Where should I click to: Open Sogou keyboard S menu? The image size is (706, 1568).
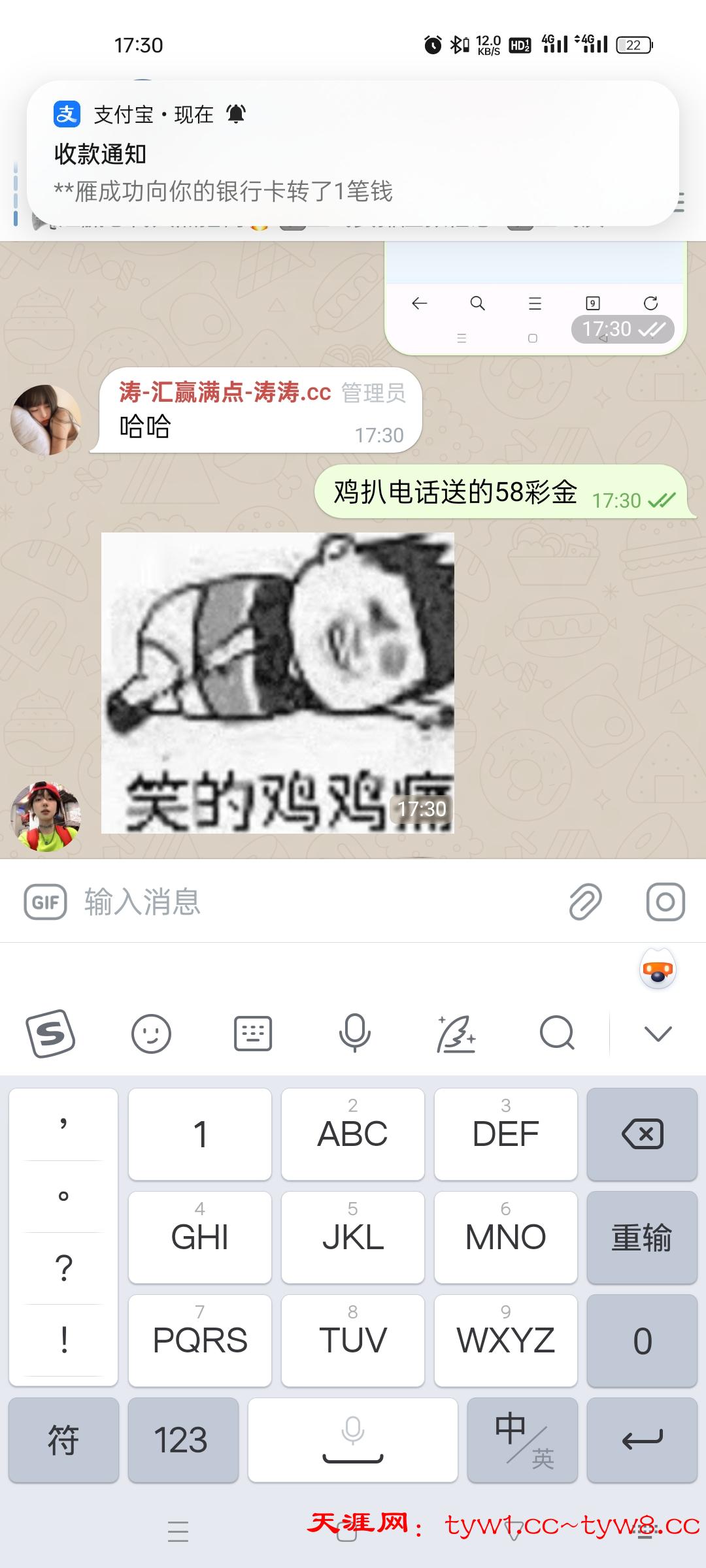click(50, 1034)
